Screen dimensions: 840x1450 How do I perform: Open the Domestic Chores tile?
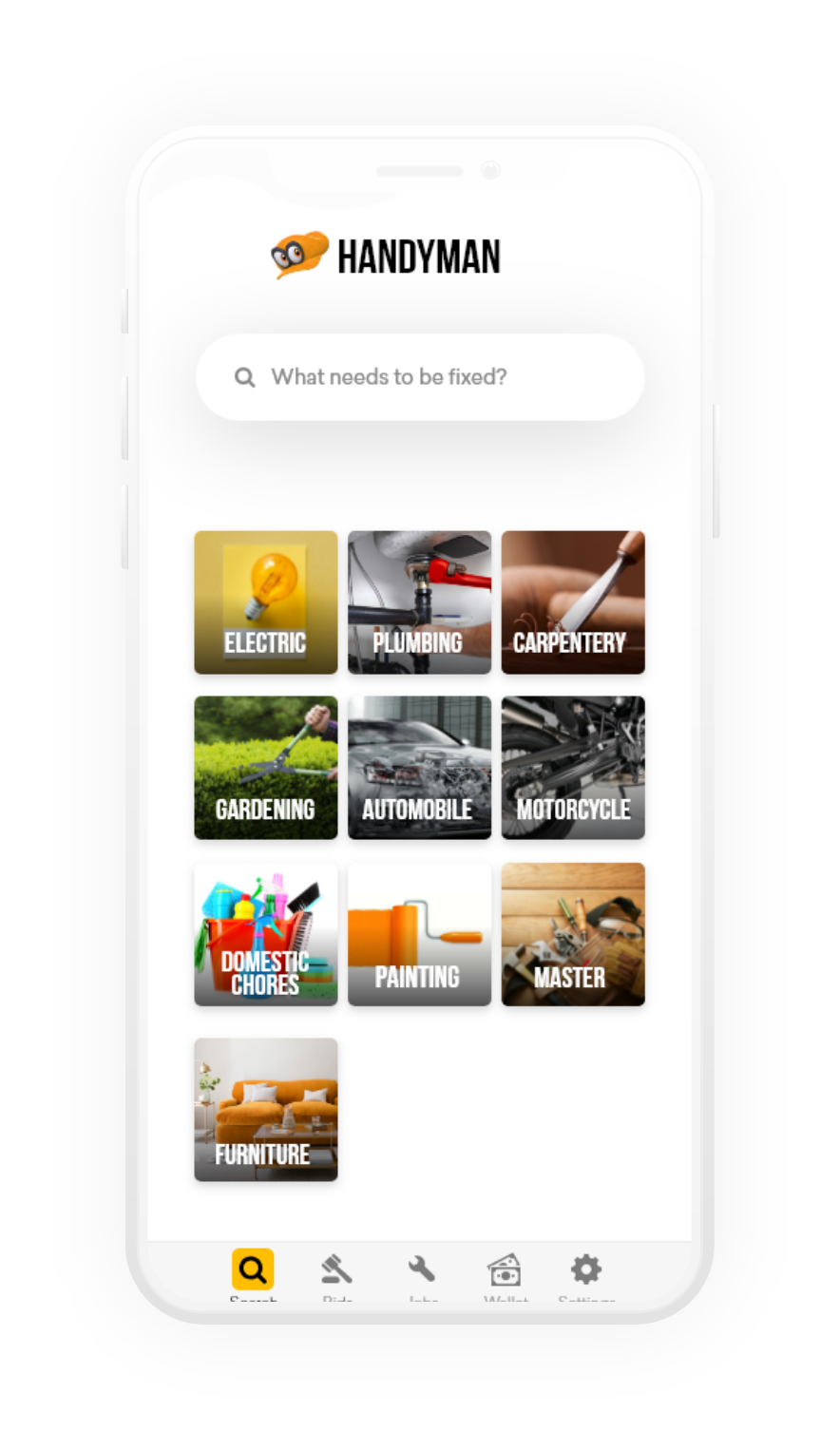266,934
